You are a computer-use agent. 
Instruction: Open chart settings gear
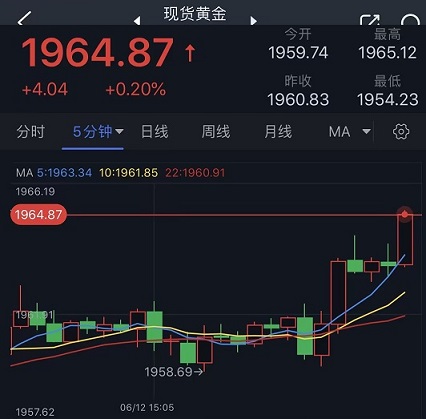click(401, 132)
